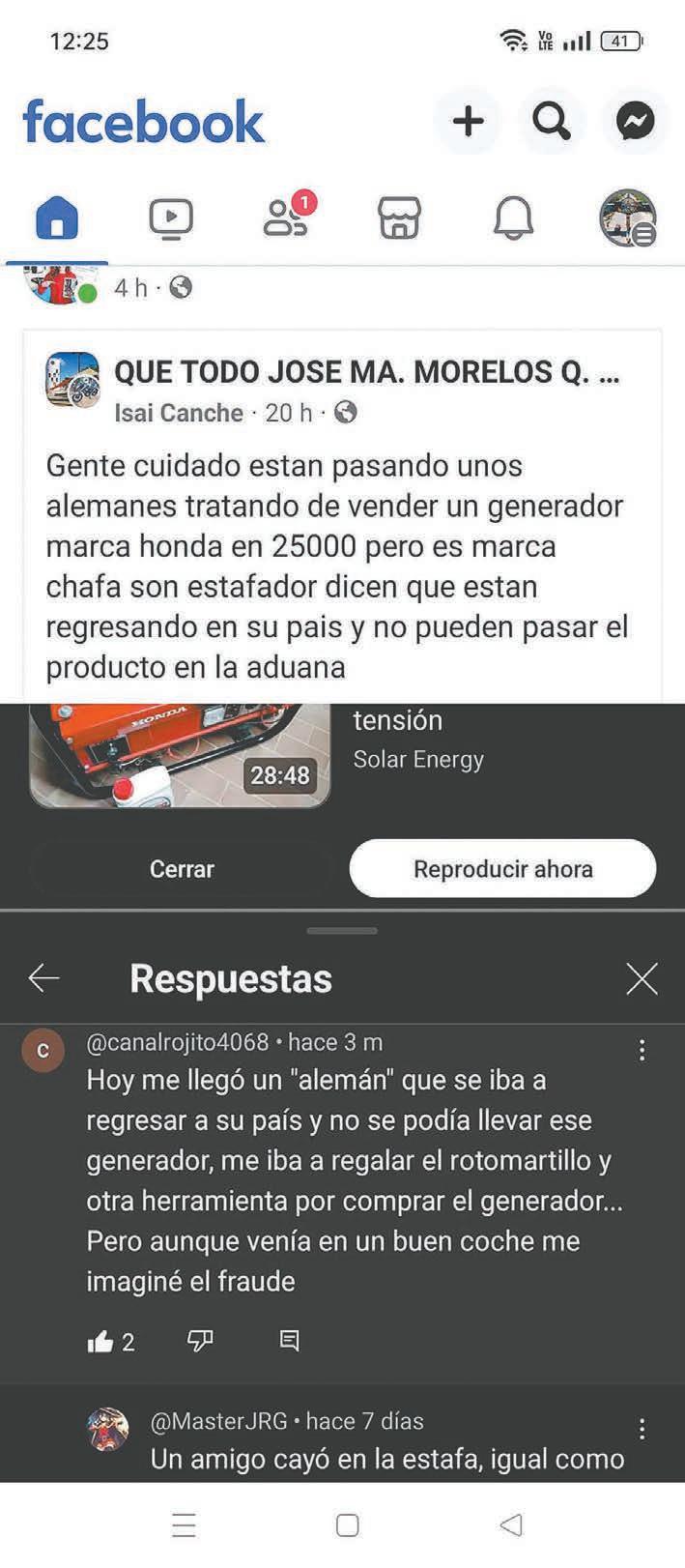Tap Reproducir ahora
Image resolution: width=685 pixels, height=1568 pixels.
pyautogui.click(x=502, y=869)
